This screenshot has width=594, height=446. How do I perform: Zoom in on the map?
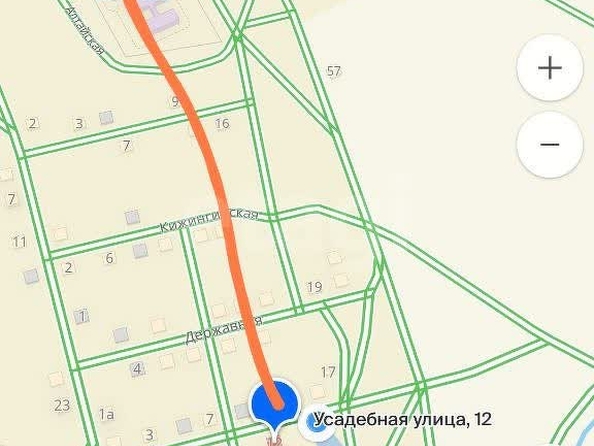point(550,68)
